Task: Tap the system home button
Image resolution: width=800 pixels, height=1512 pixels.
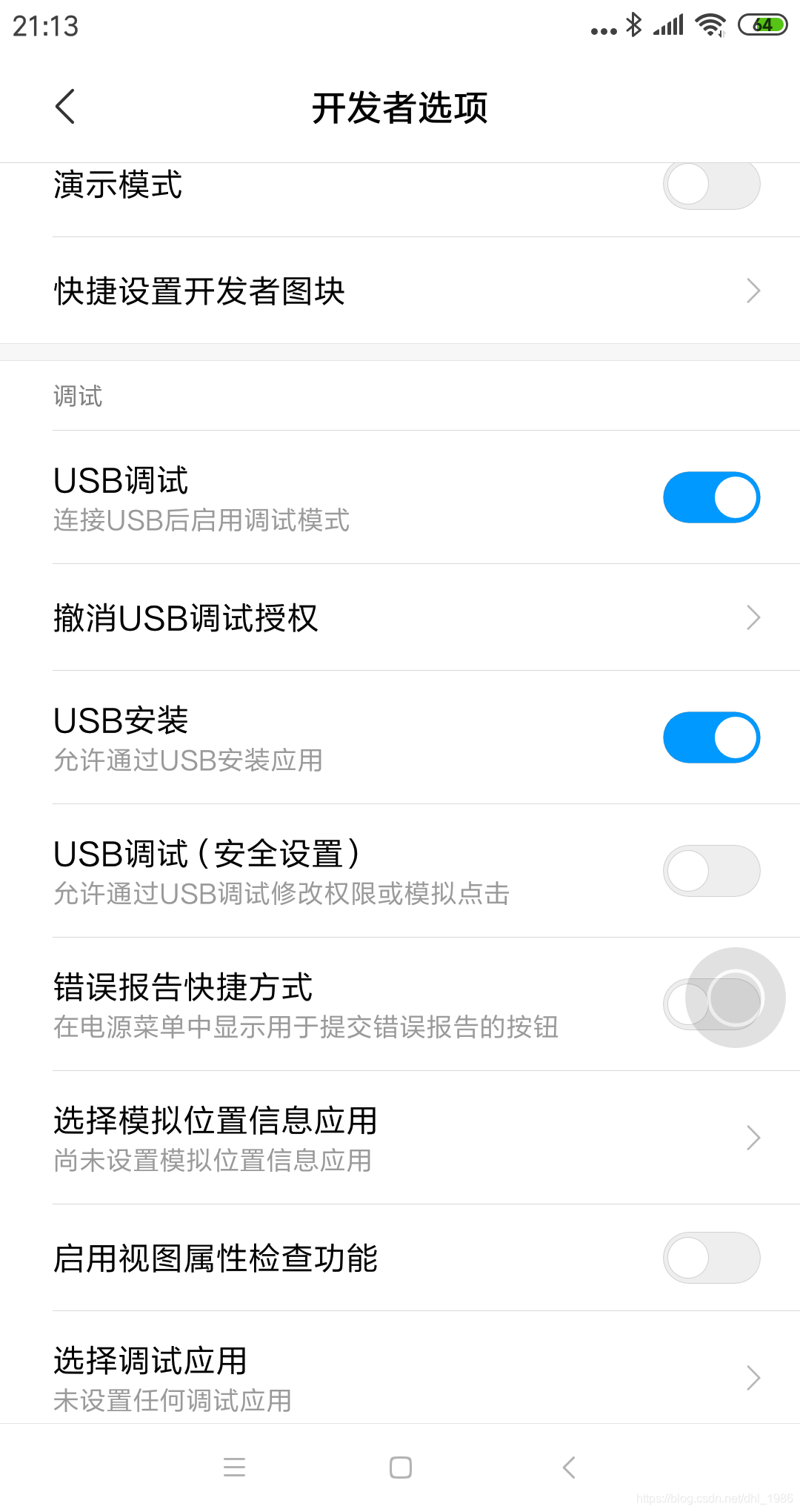Action: coord(400,1468)
